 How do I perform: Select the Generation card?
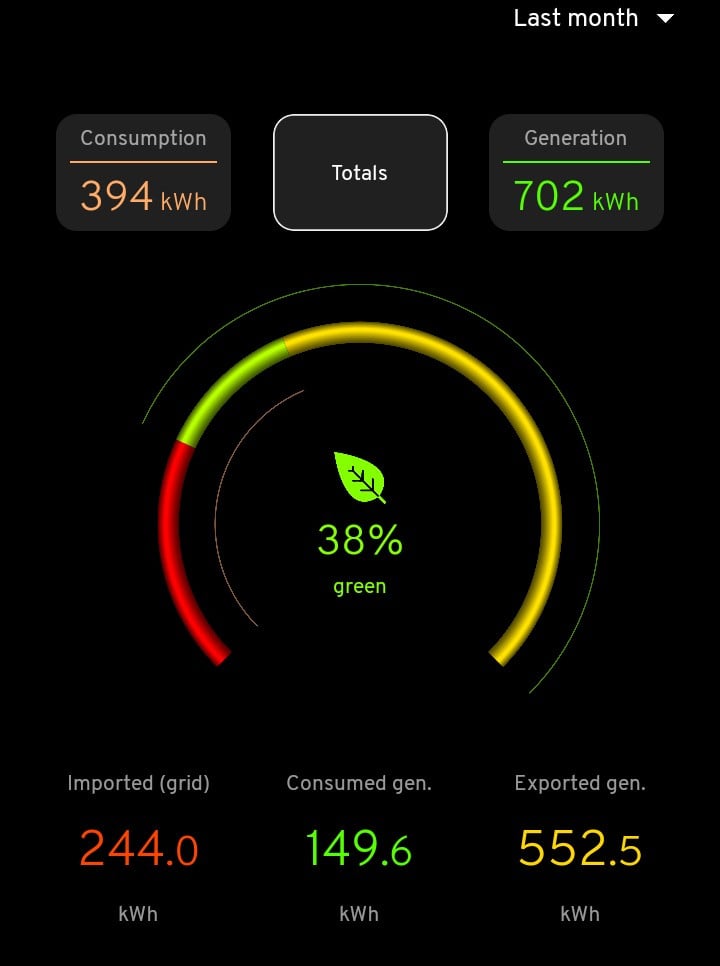coord(576,173)
